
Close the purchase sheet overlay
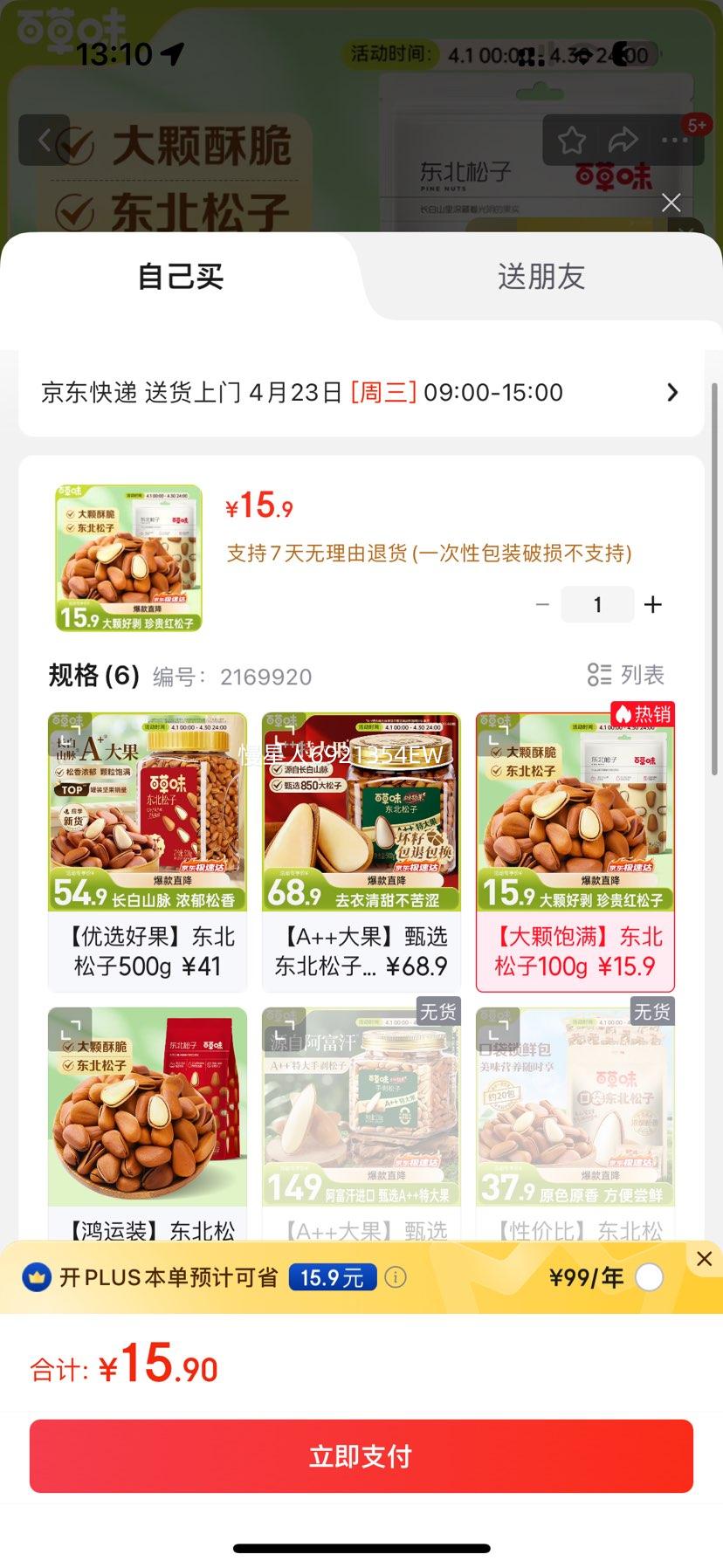[671, 203]
